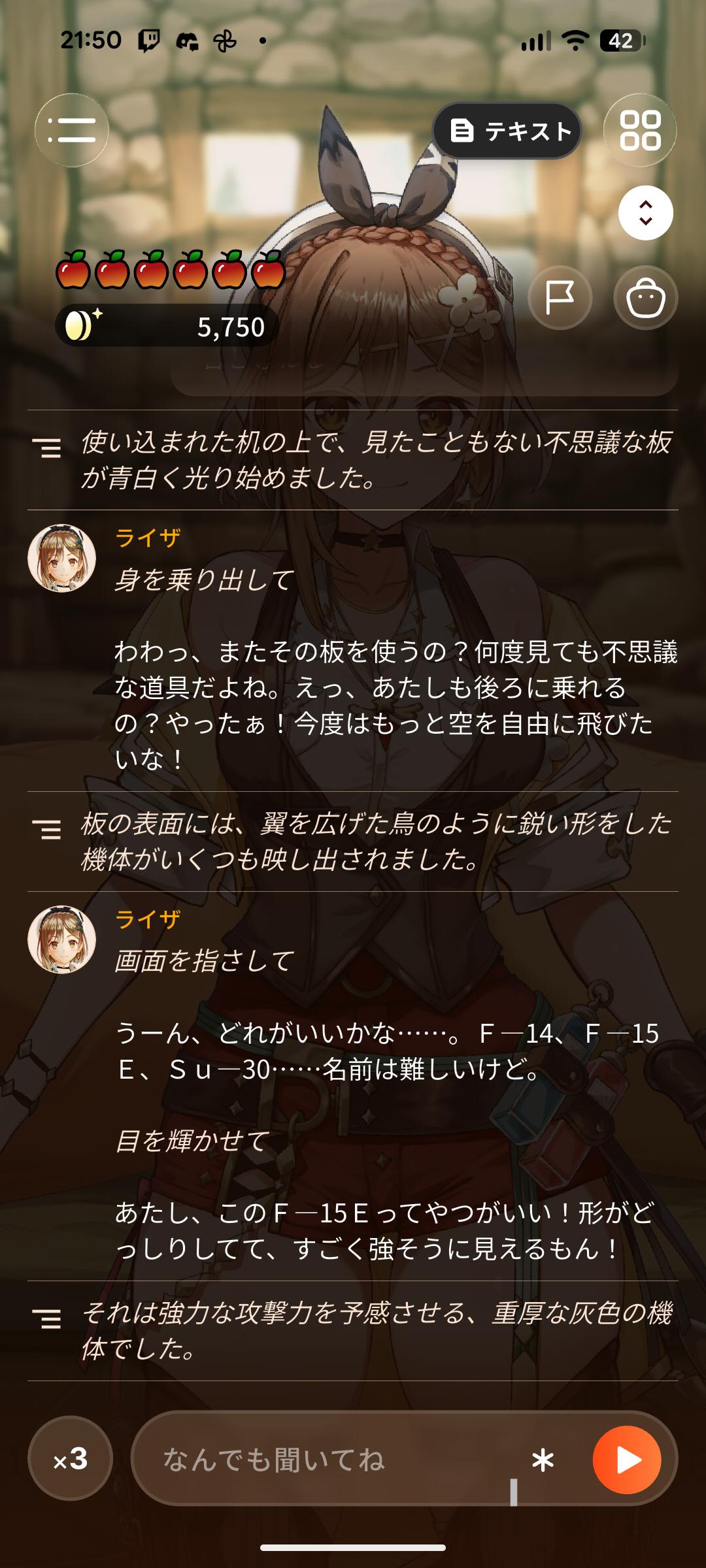The width and height of the screenshot is (706, 1568).
Task: Focus the なんでも聞いてね message field
Action: [x=327, y=1459]
